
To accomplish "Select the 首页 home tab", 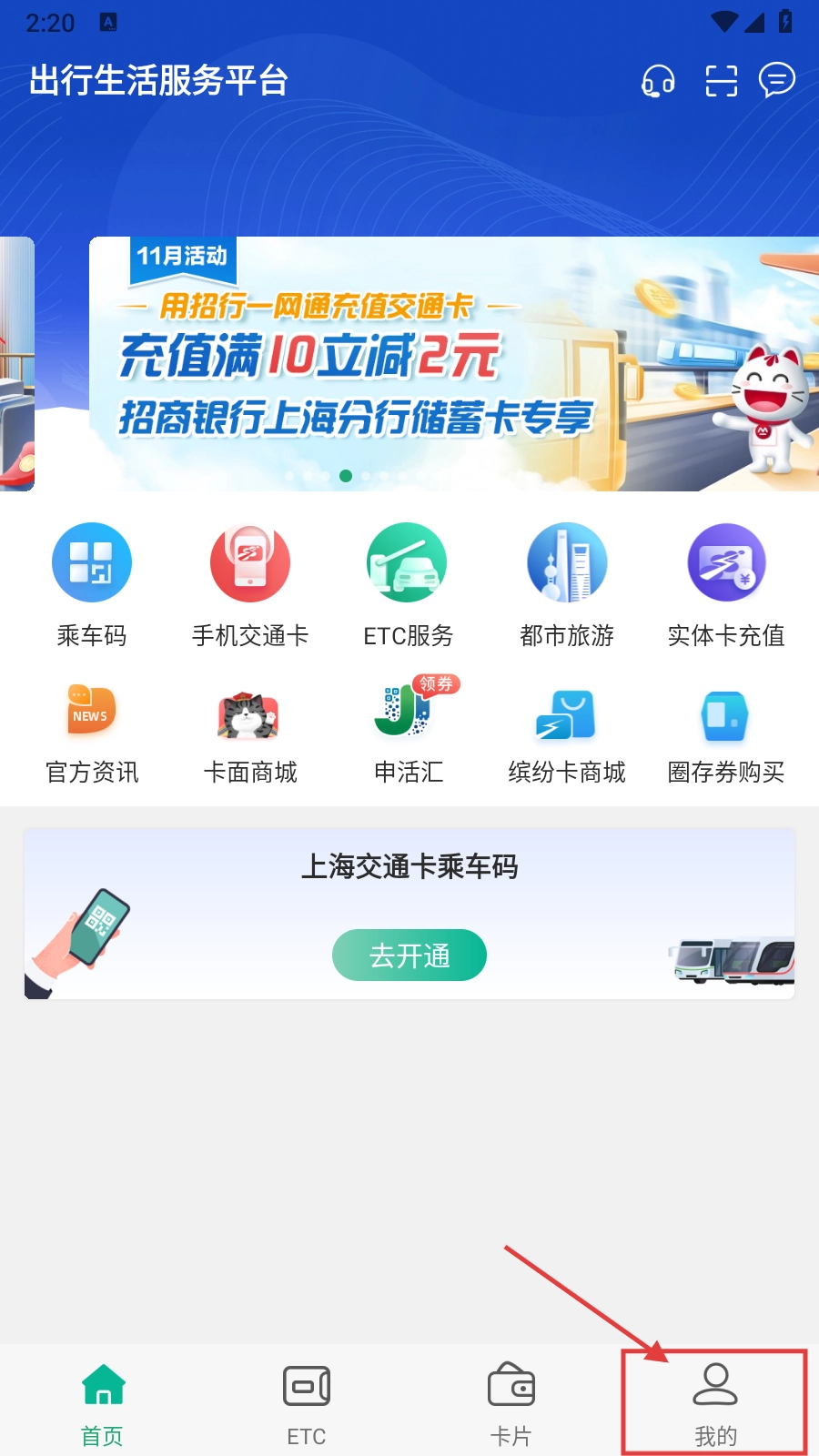I will coord(102,1403).
